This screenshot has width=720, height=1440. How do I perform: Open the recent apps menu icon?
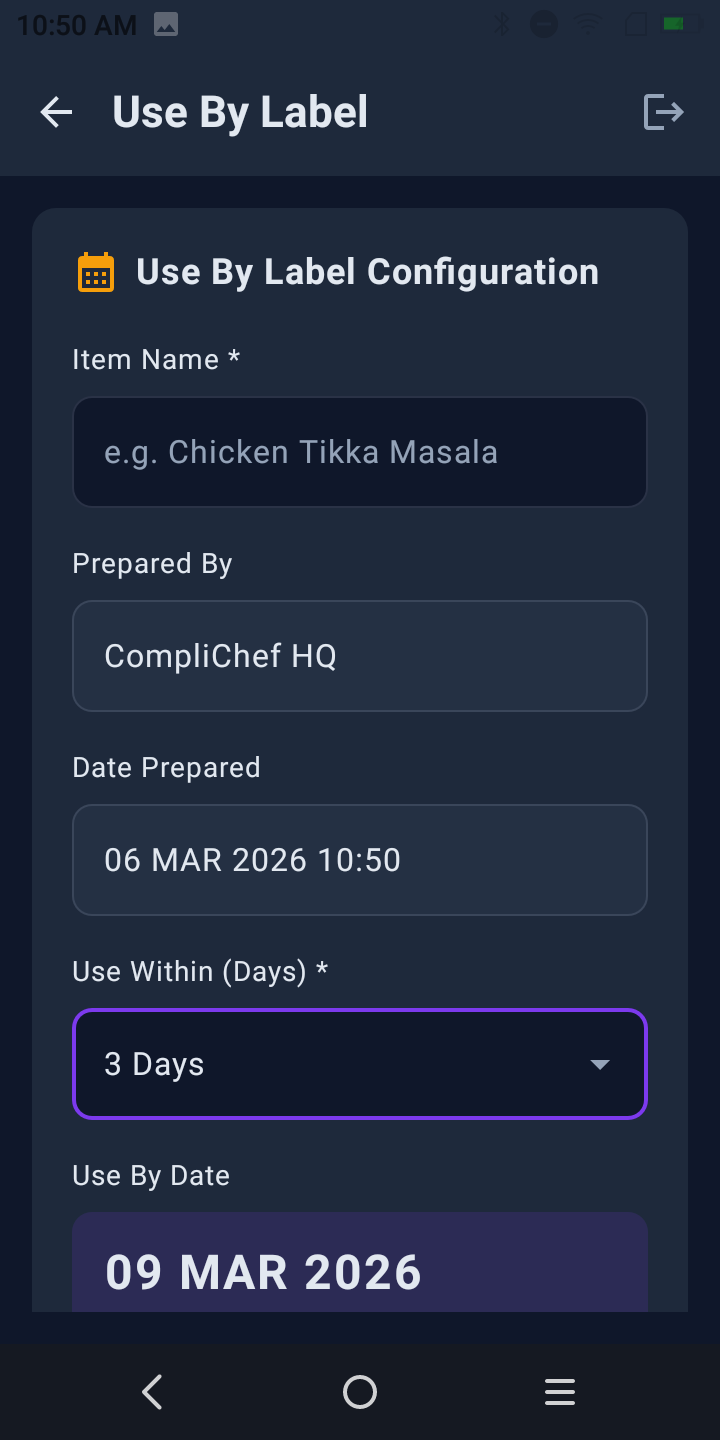559,1391
